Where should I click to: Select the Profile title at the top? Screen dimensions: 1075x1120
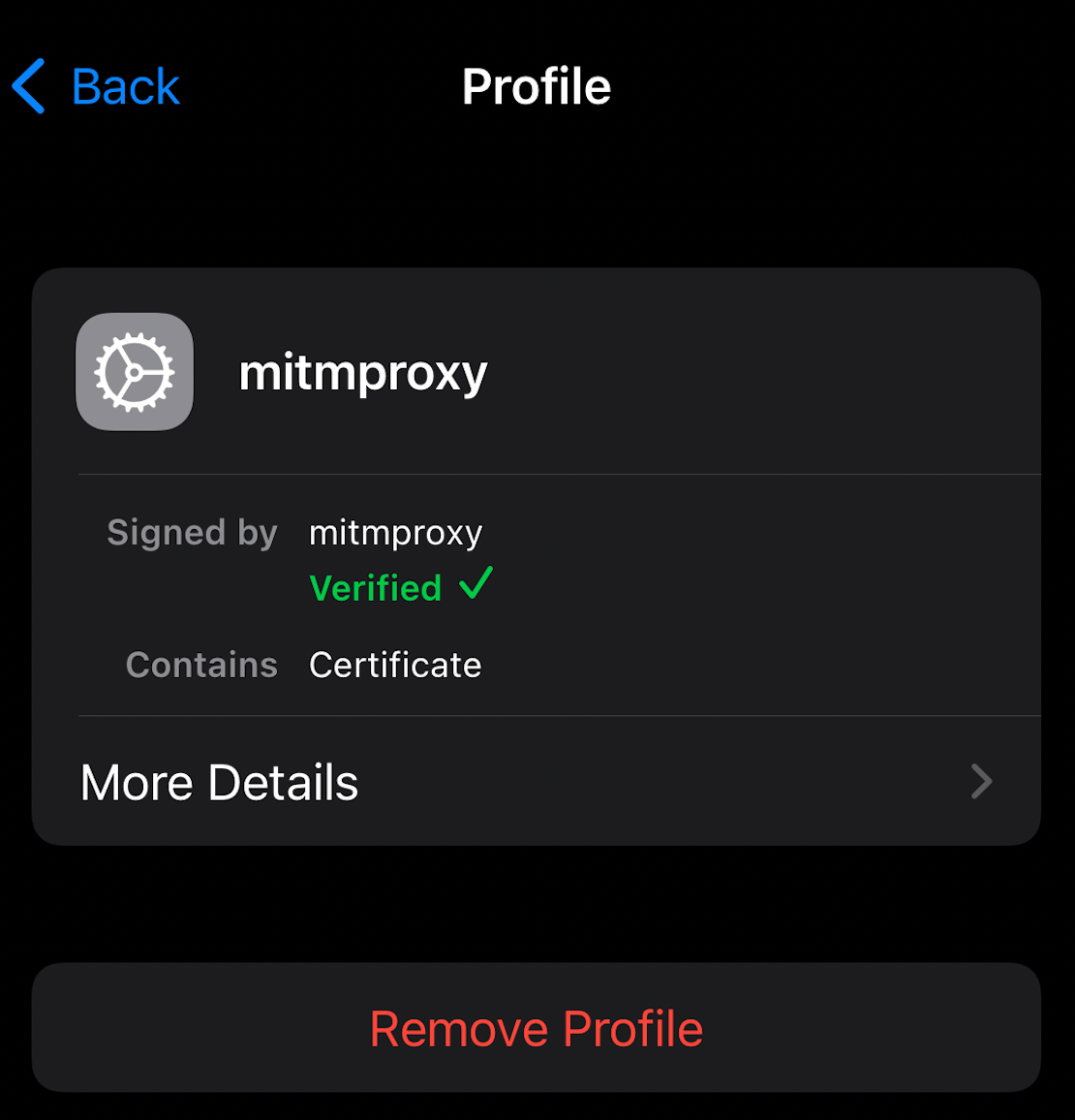536,86
